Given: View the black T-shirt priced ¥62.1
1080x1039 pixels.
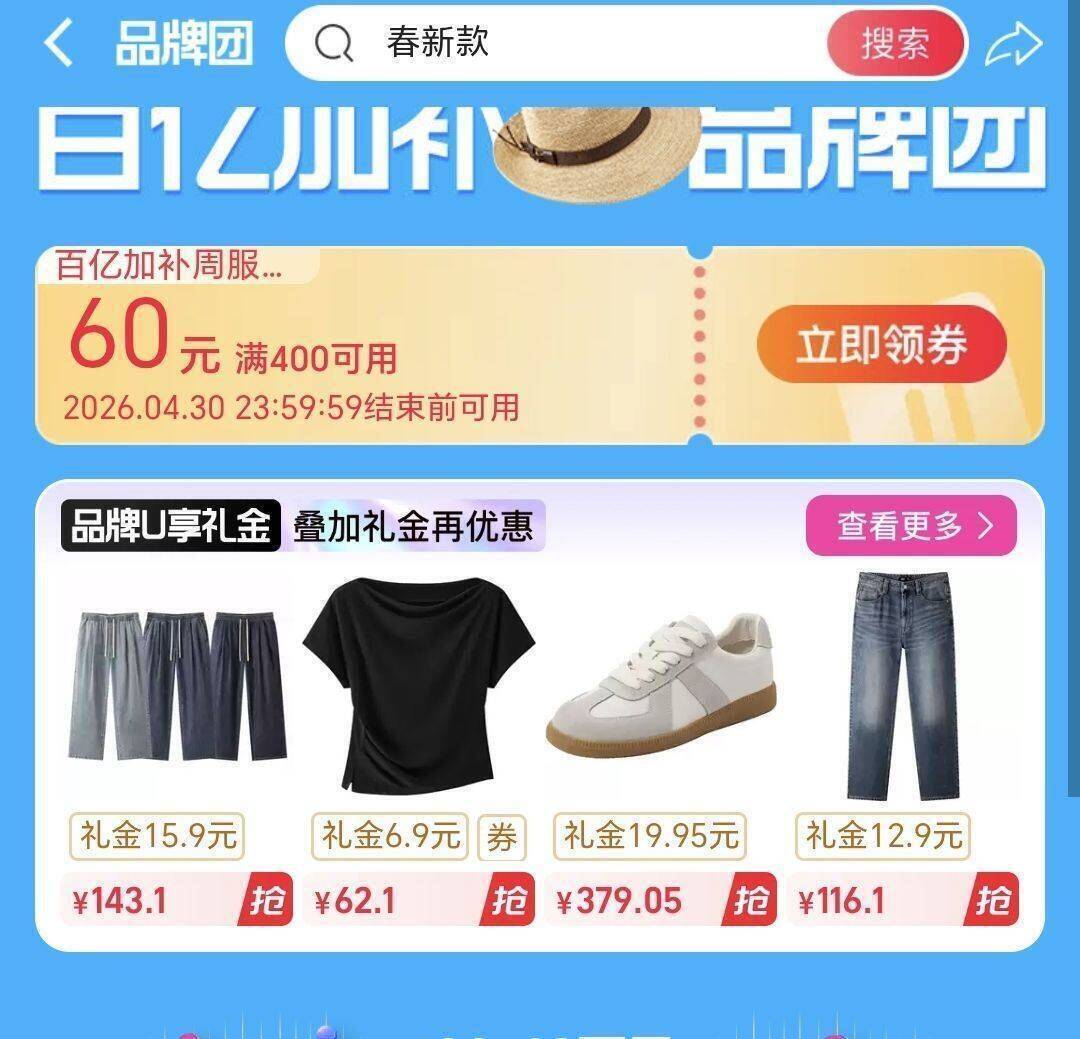Looking at the screenshot, I should click(418, 690).
